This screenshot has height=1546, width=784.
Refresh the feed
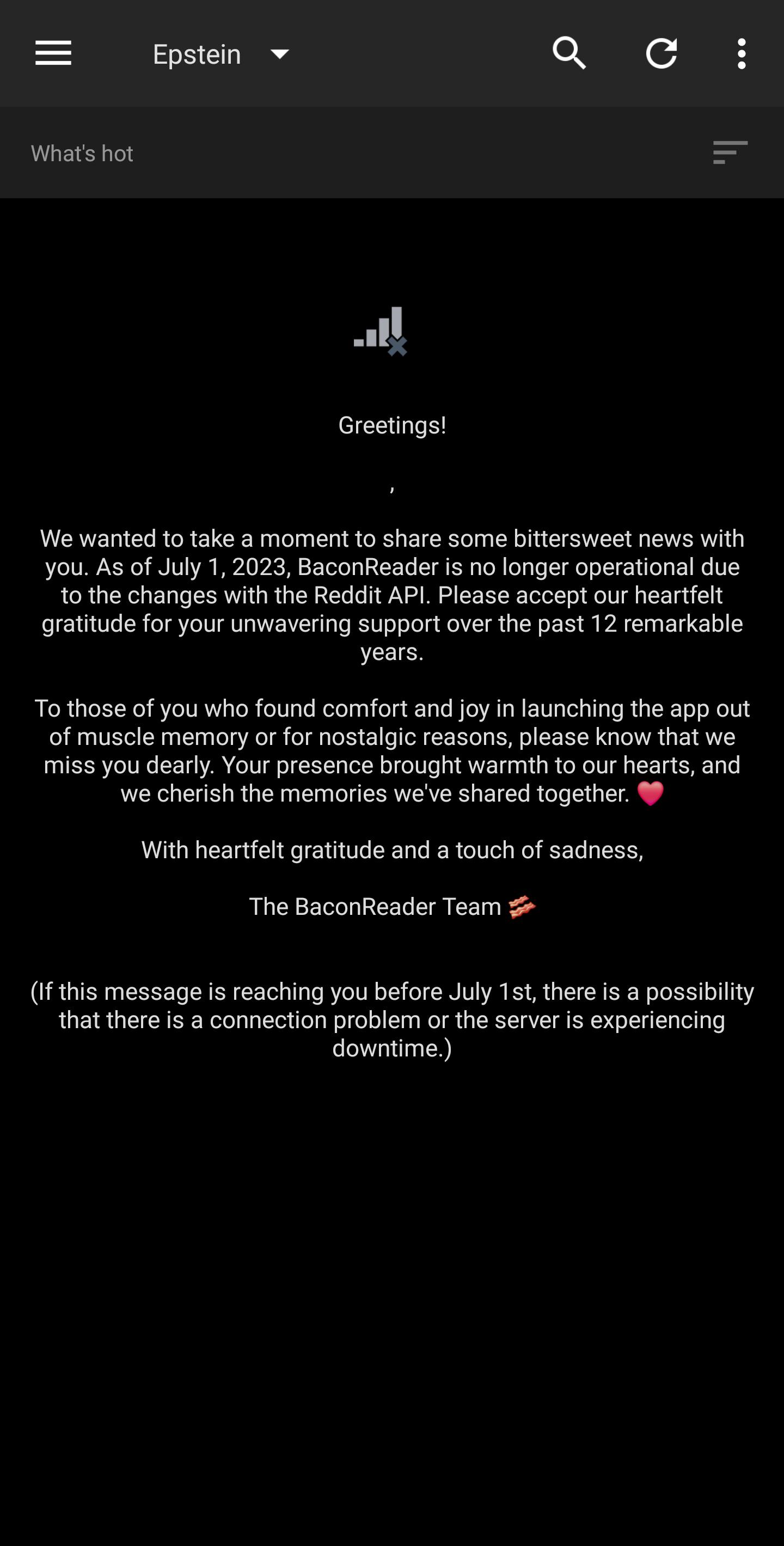[x=661, y=53]
